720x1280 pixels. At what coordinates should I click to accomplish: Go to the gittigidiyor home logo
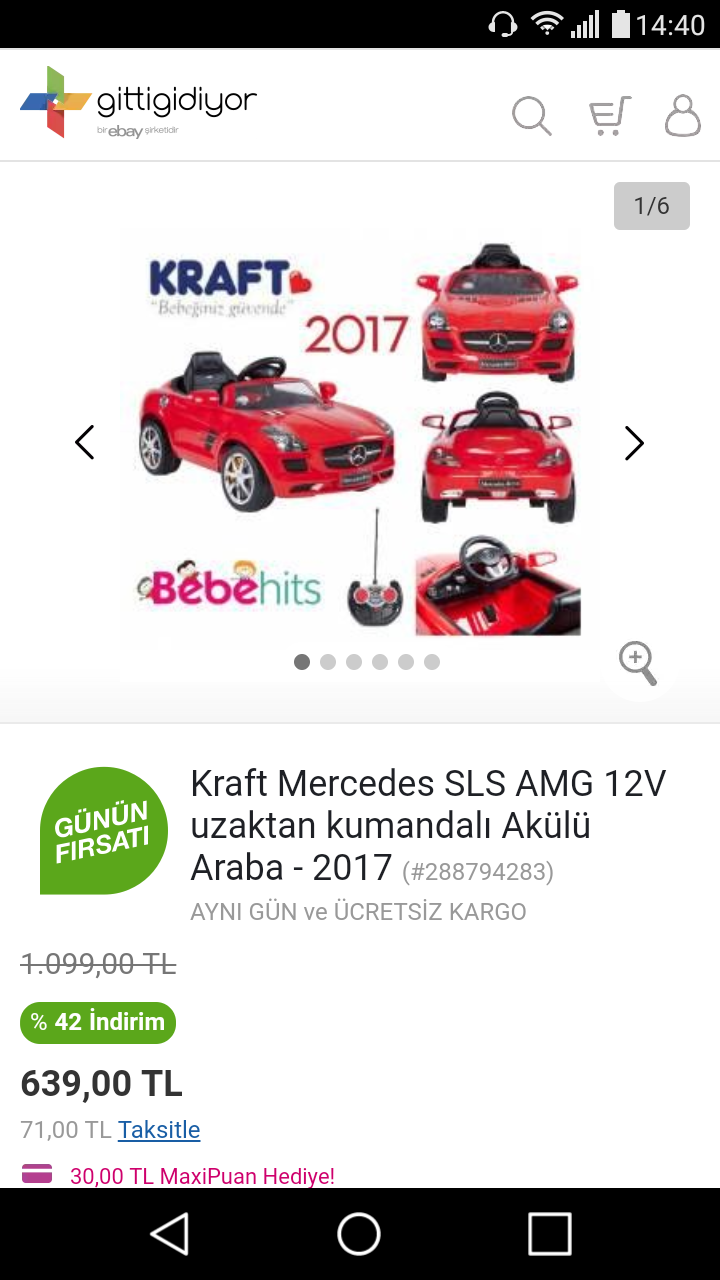point(138,102)
